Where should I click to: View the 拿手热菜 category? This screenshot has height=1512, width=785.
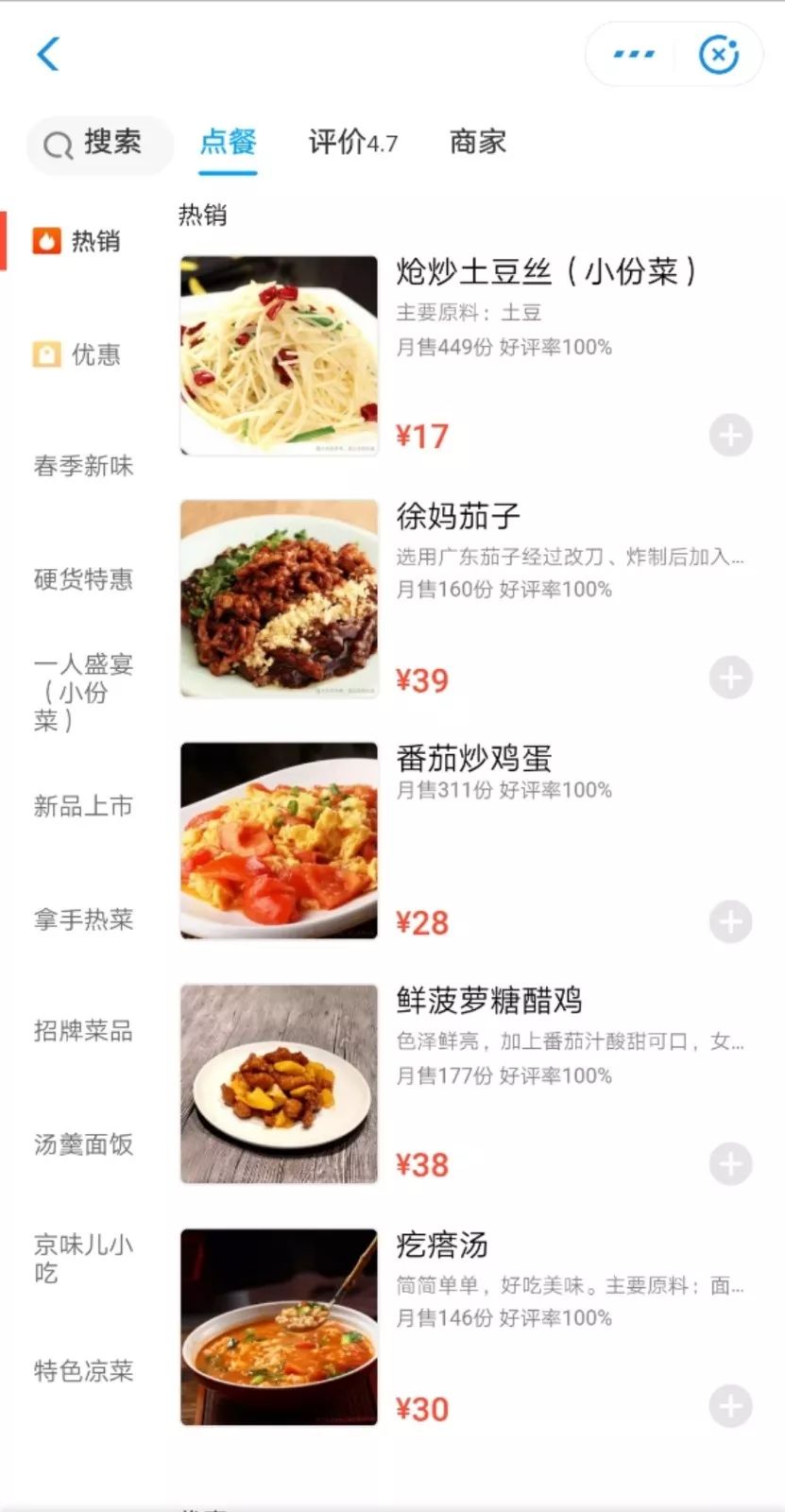click(x=83, y=919)
